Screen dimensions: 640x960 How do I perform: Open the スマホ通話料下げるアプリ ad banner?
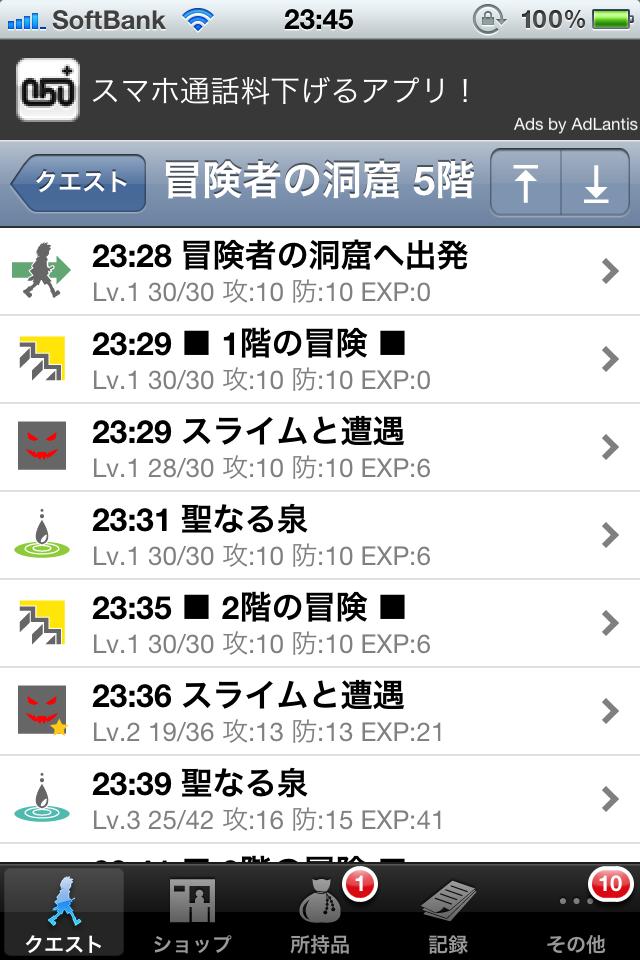click(x=320, y=92)
